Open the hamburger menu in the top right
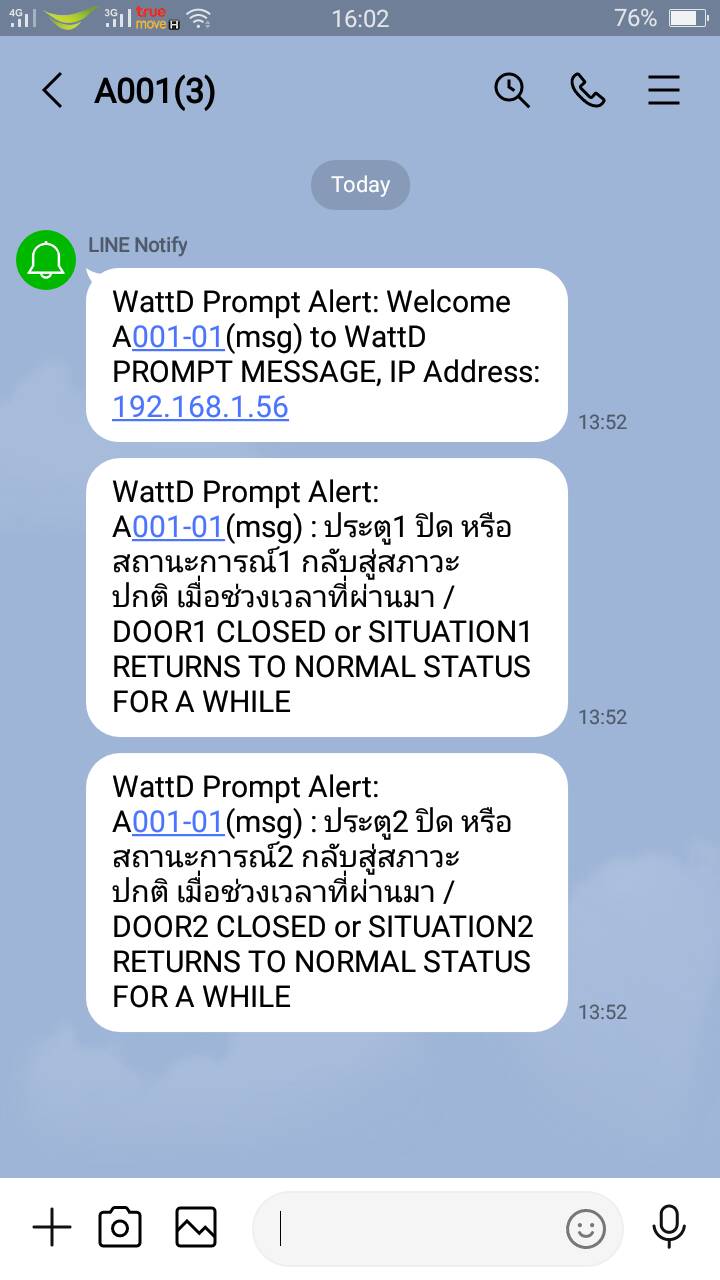The image size is (720, 1280). (664, 90)
